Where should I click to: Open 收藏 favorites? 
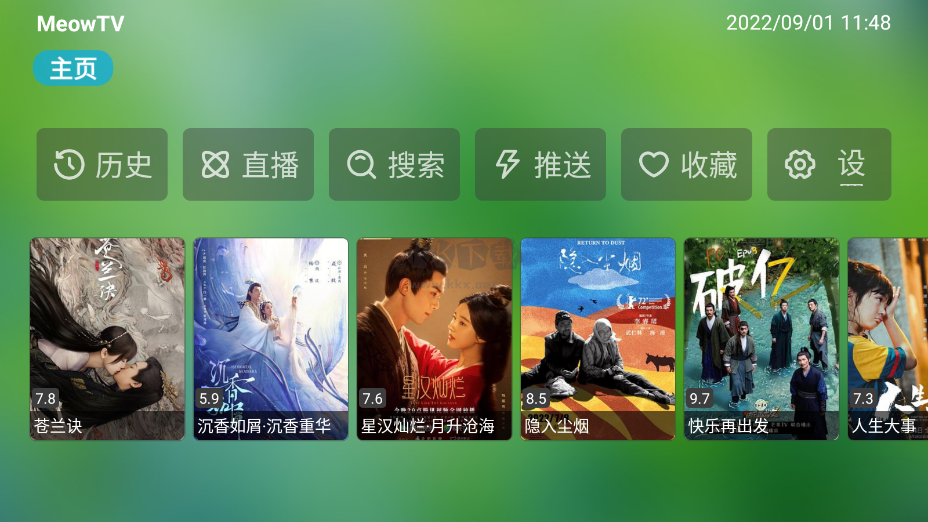686,164
